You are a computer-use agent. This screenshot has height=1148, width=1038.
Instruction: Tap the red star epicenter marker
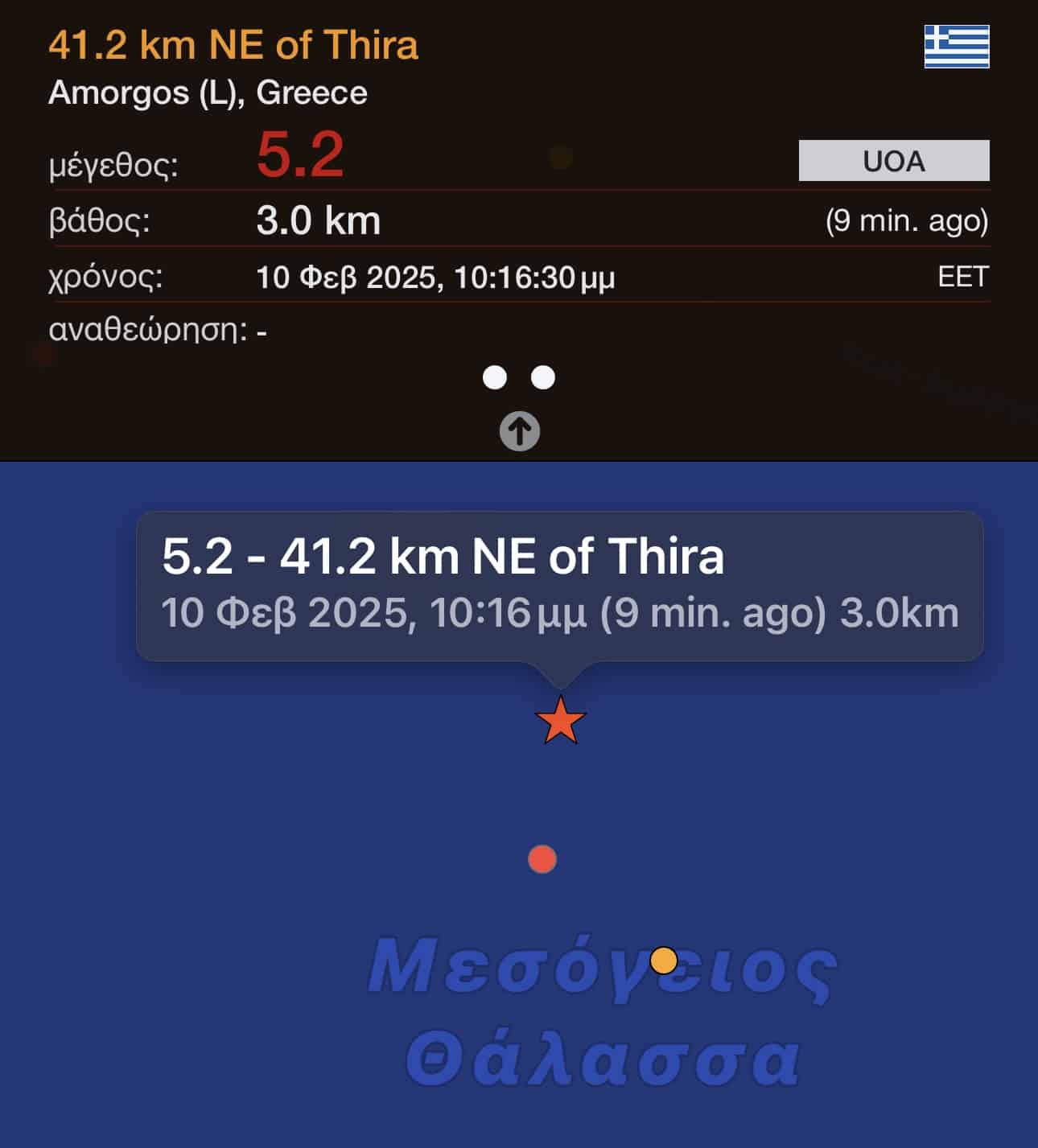pos(560,721)
